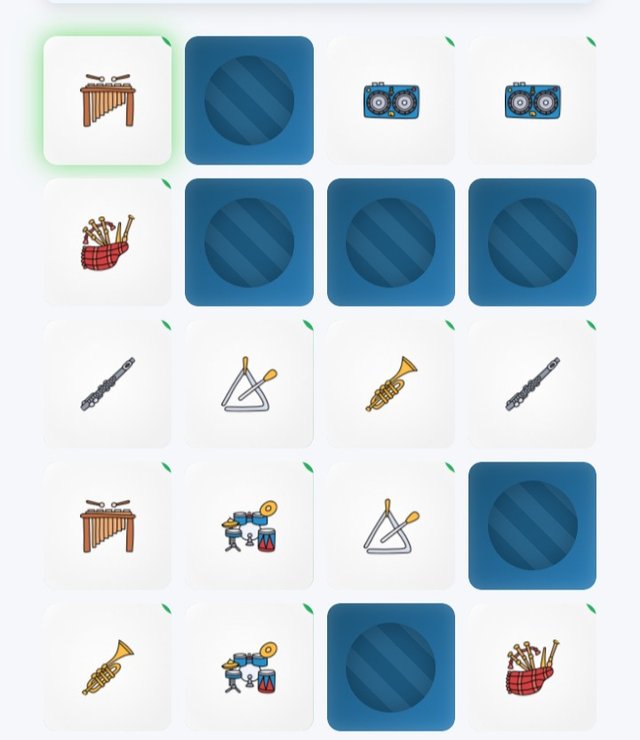Reveal the hidden card between bagpipes and another hidden card
Viewport: 640px width, 740px height.
click(x=249, y=242)
